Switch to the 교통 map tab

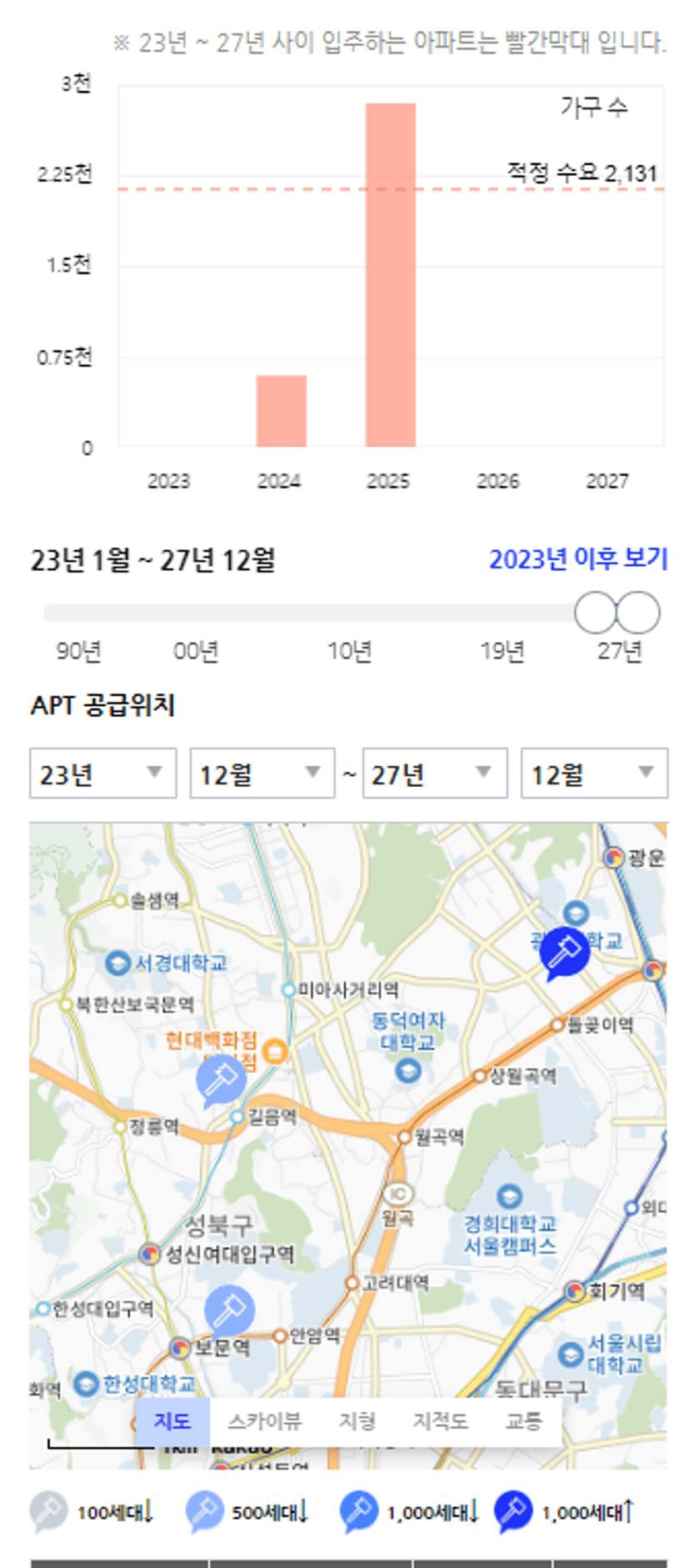(524, 1421)
